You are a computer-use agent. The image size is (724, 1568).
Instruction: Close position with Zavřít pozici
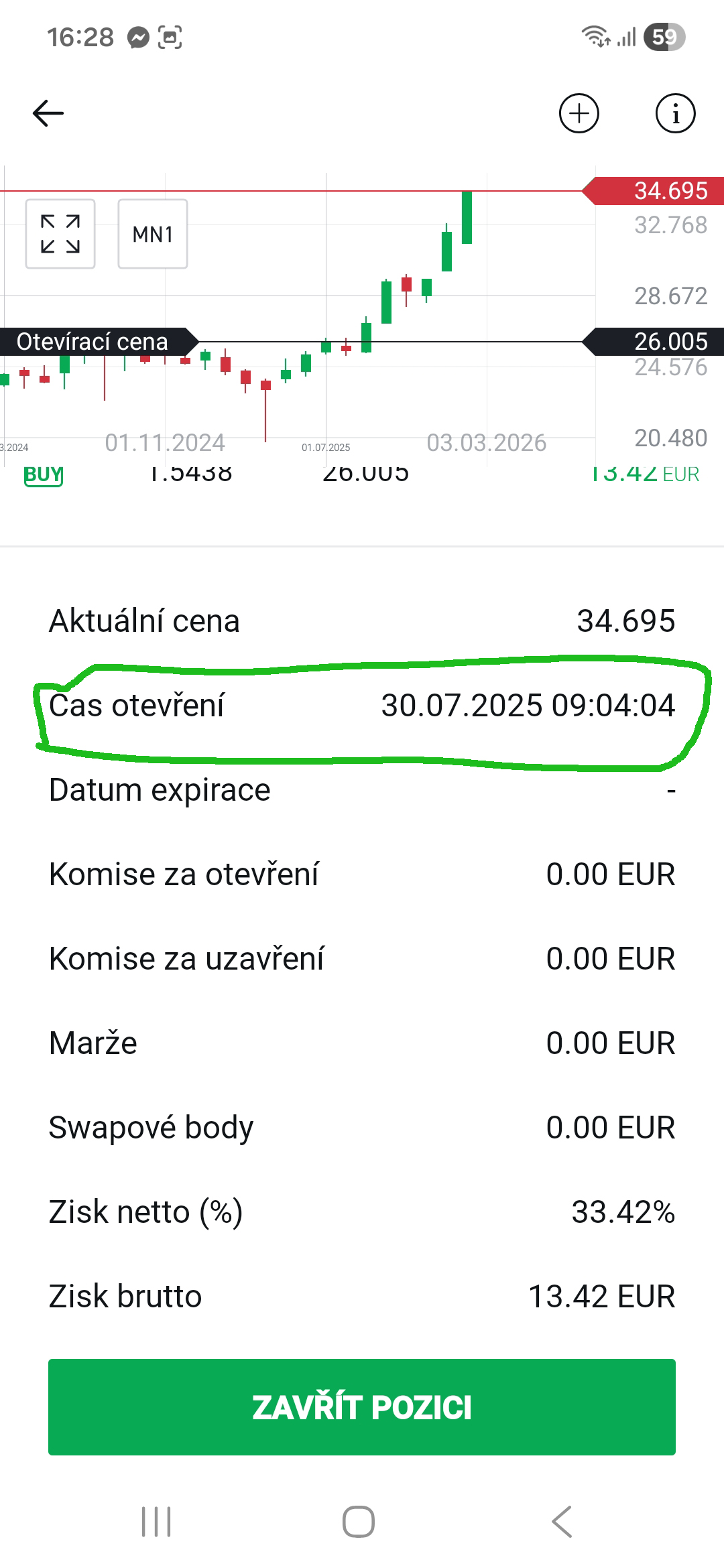[362, 1407]
